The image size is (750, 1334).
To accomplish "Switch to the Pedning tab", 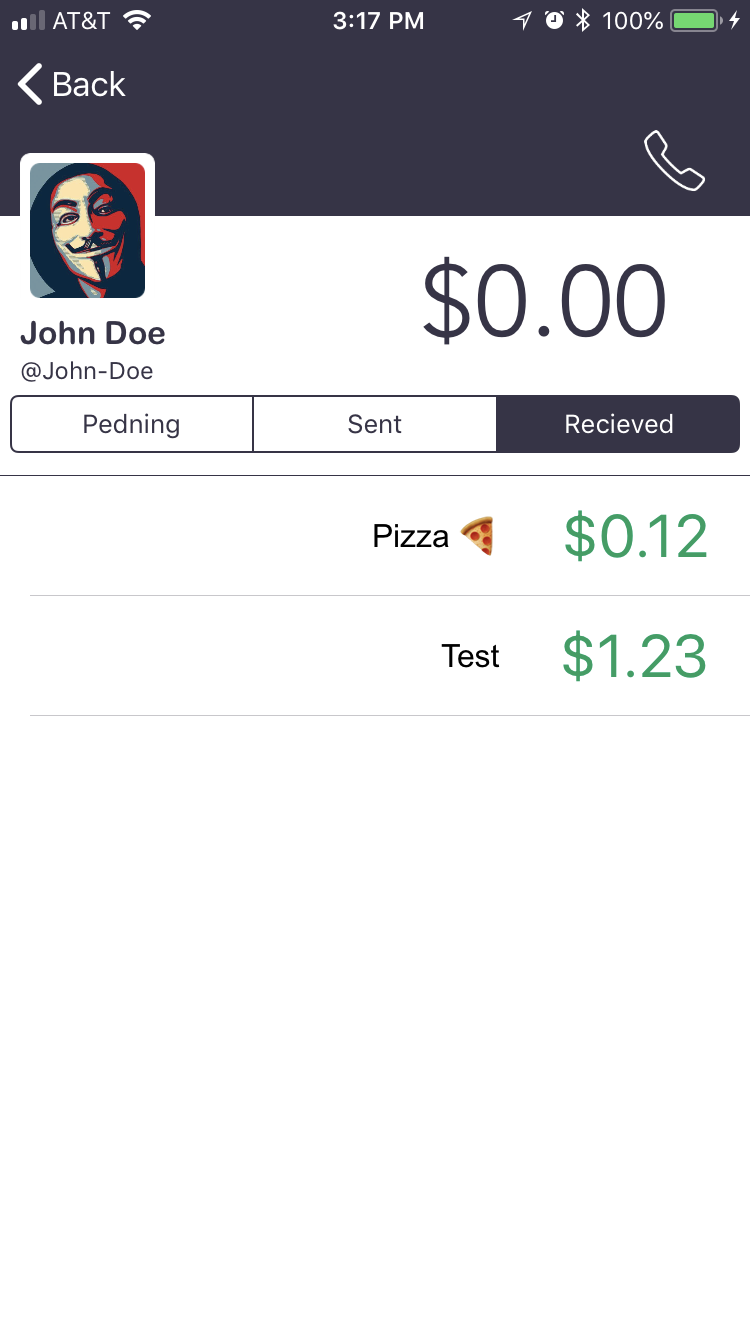I will [x=132, y=424].
